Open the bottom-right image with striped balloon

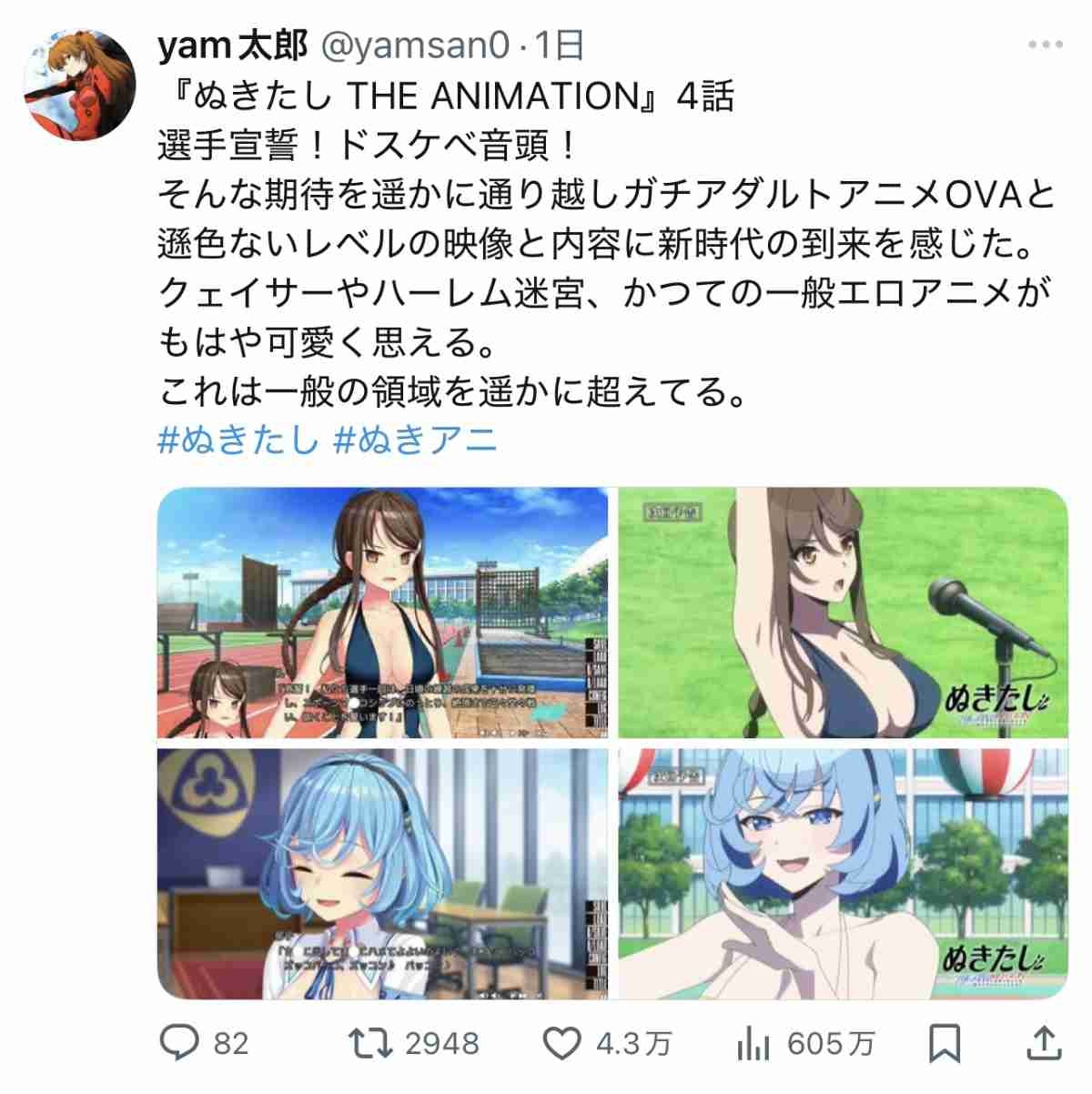click(843, 873)
